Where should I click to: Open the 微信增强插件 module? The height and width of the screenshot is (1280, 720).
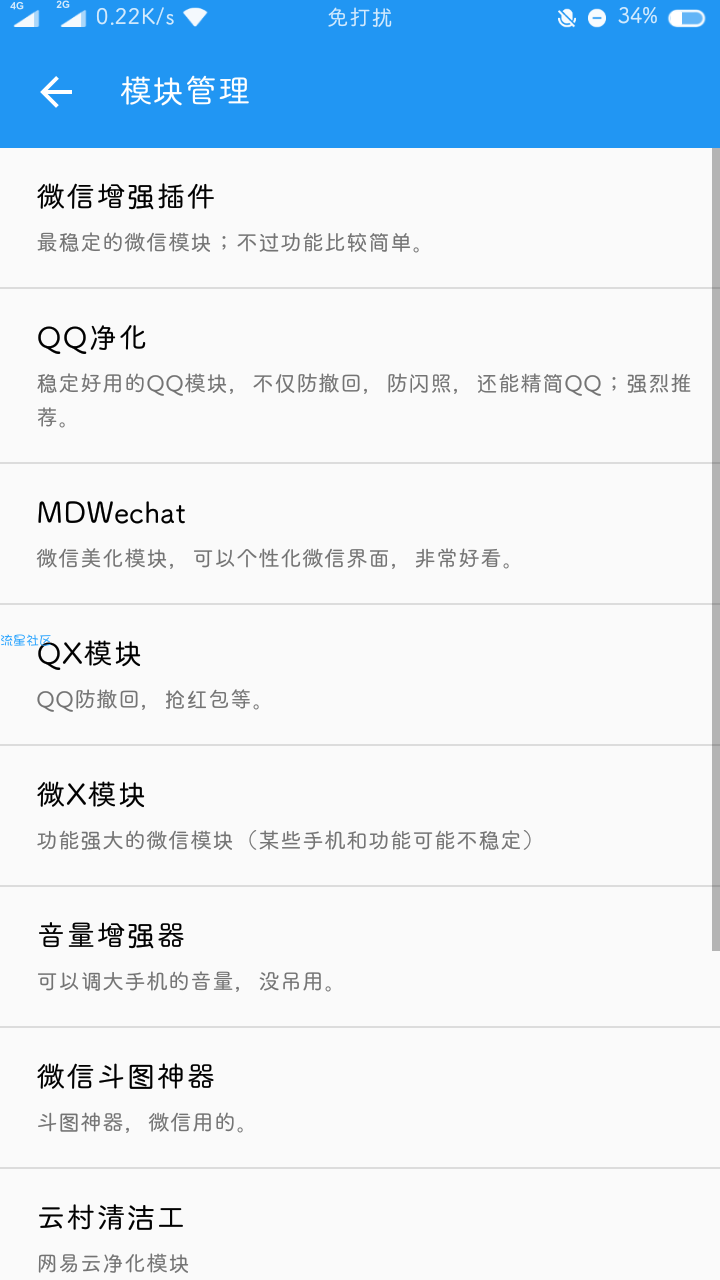point(360,218)
